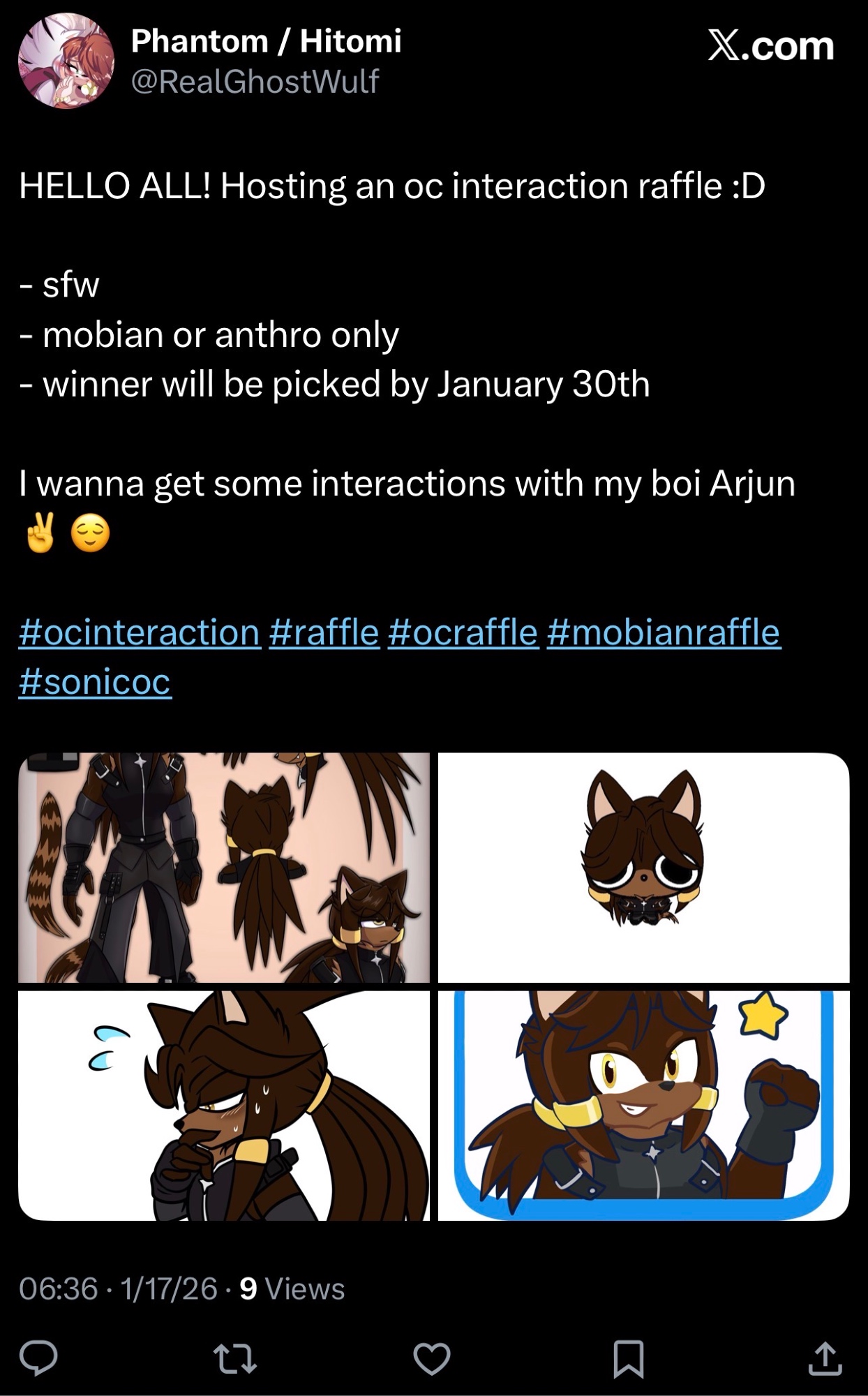
Task: Like the oc interaction raffle post
Action: coord(432,1358)
